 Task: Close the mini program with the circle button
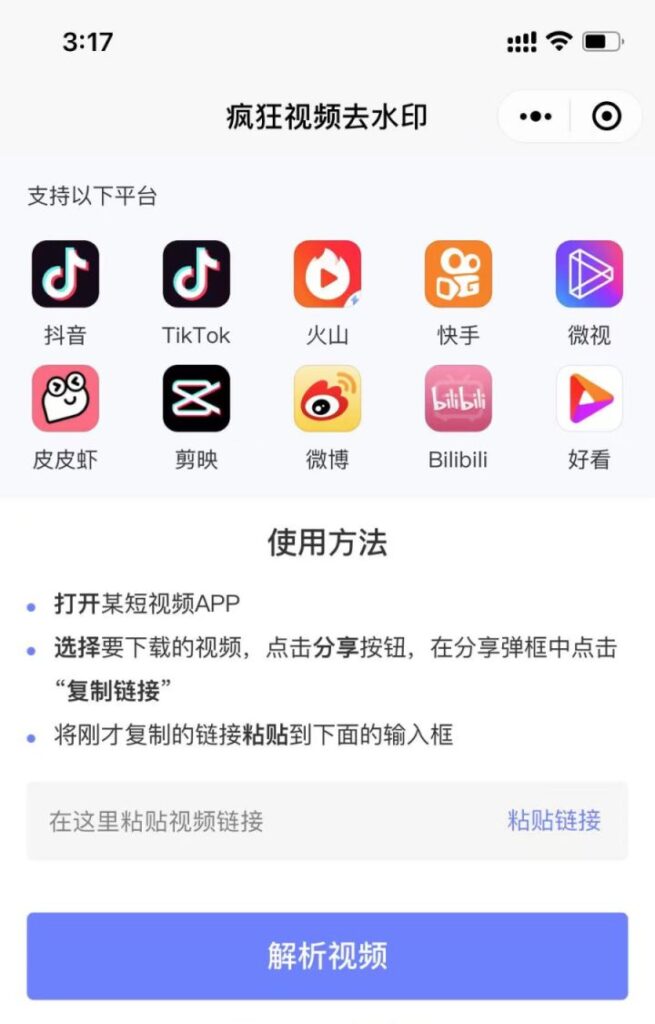pyautogui.click(x=606, y=117)
